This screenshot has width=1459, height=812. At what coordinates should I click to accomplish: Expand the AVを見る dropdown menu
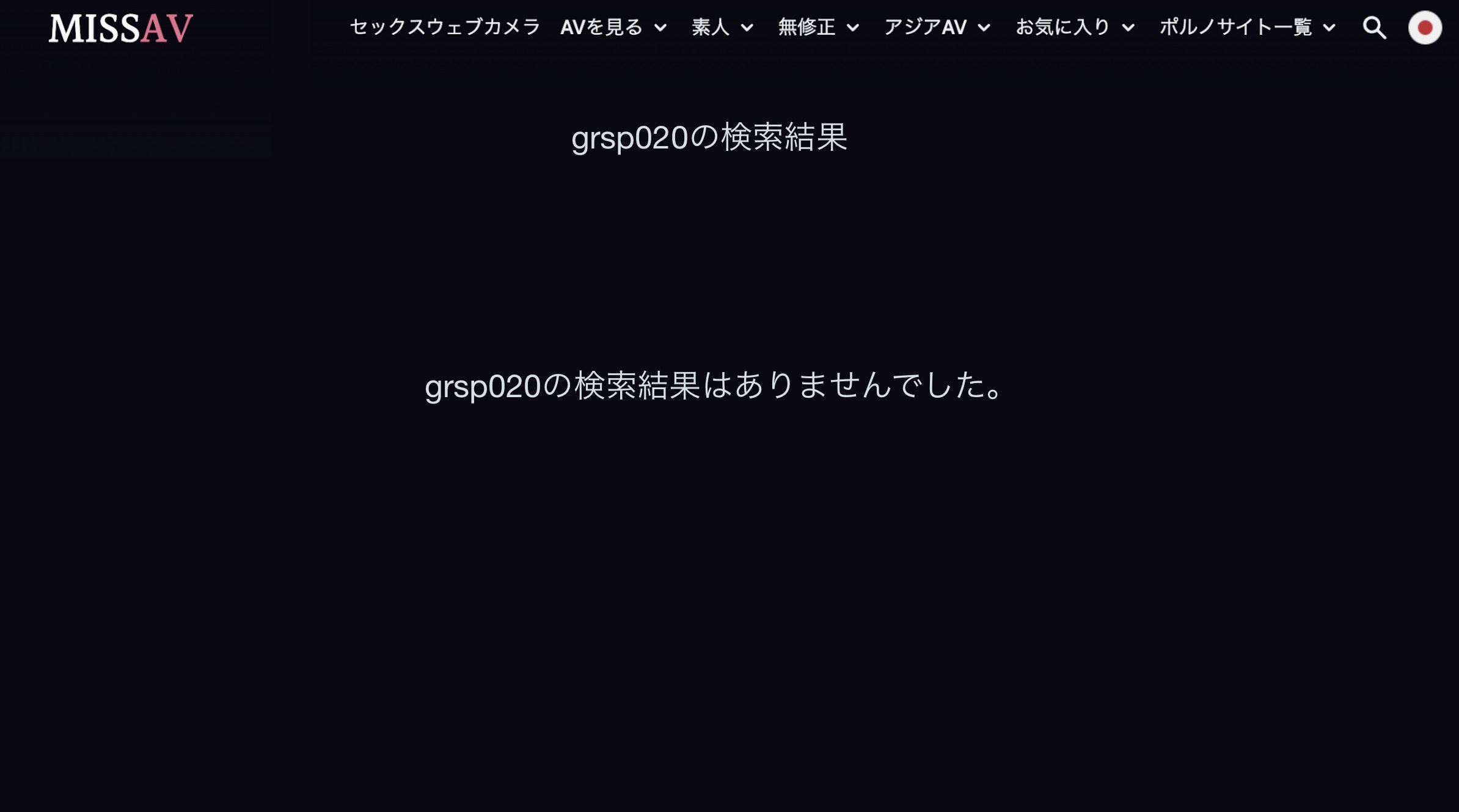point(613,27)
